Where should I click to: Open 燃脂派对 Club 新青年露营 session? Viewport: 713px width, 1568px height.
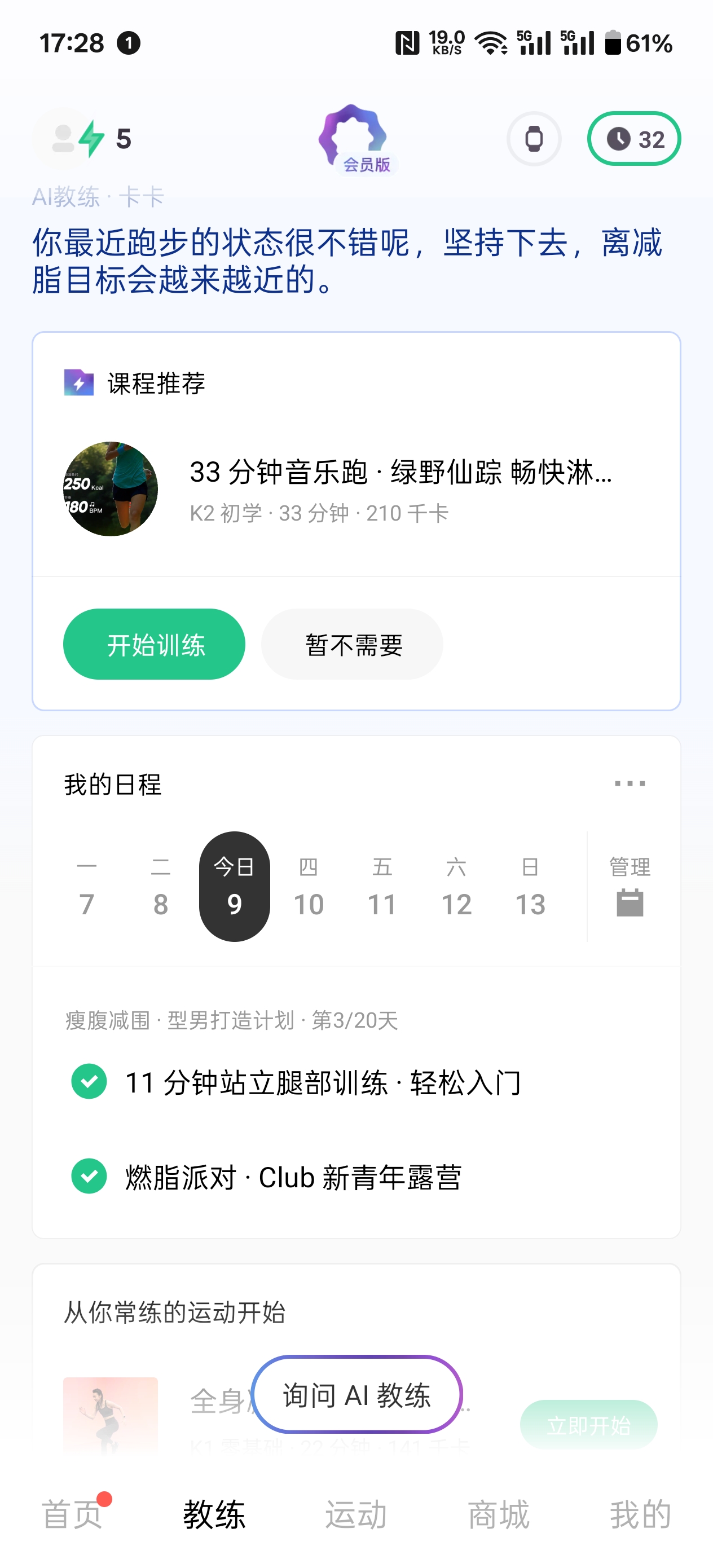[293, 1177]
